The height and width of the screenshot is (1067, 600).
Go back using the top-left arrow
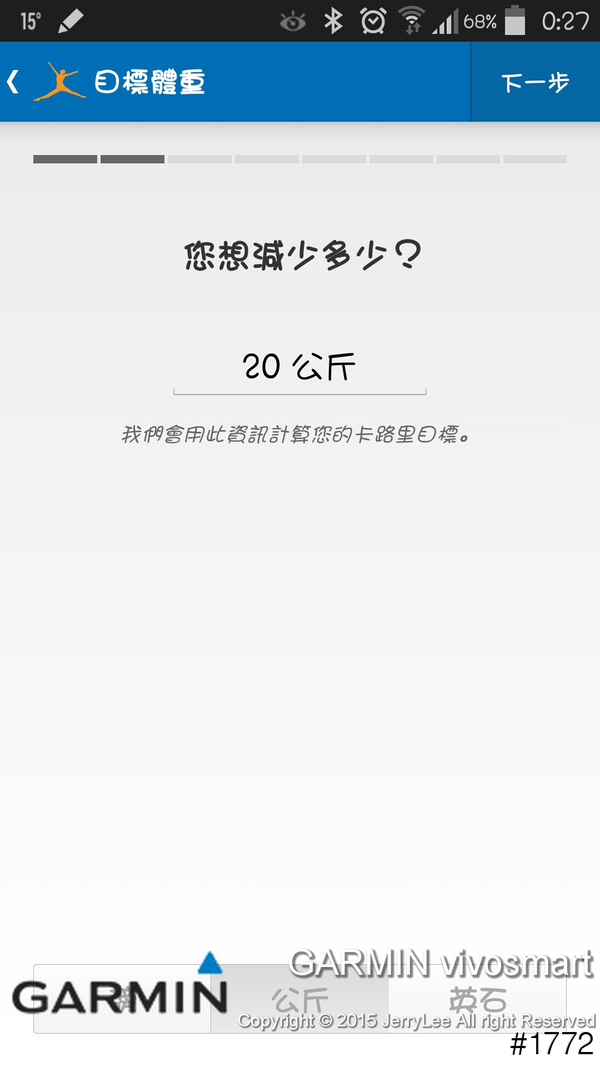(14, 81)
